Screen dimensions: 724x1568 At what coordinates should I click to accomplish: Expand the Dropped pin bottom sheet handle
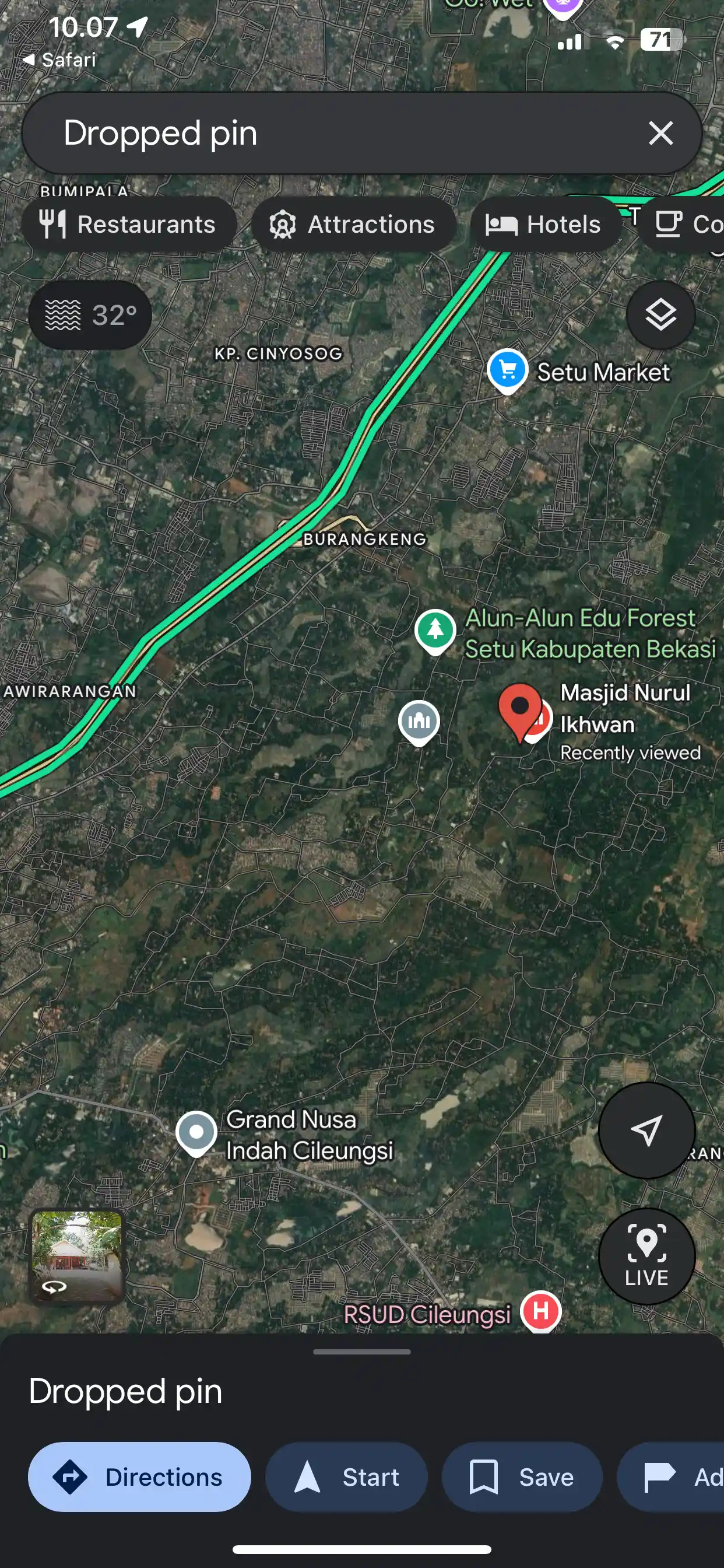click(361, 1352)
